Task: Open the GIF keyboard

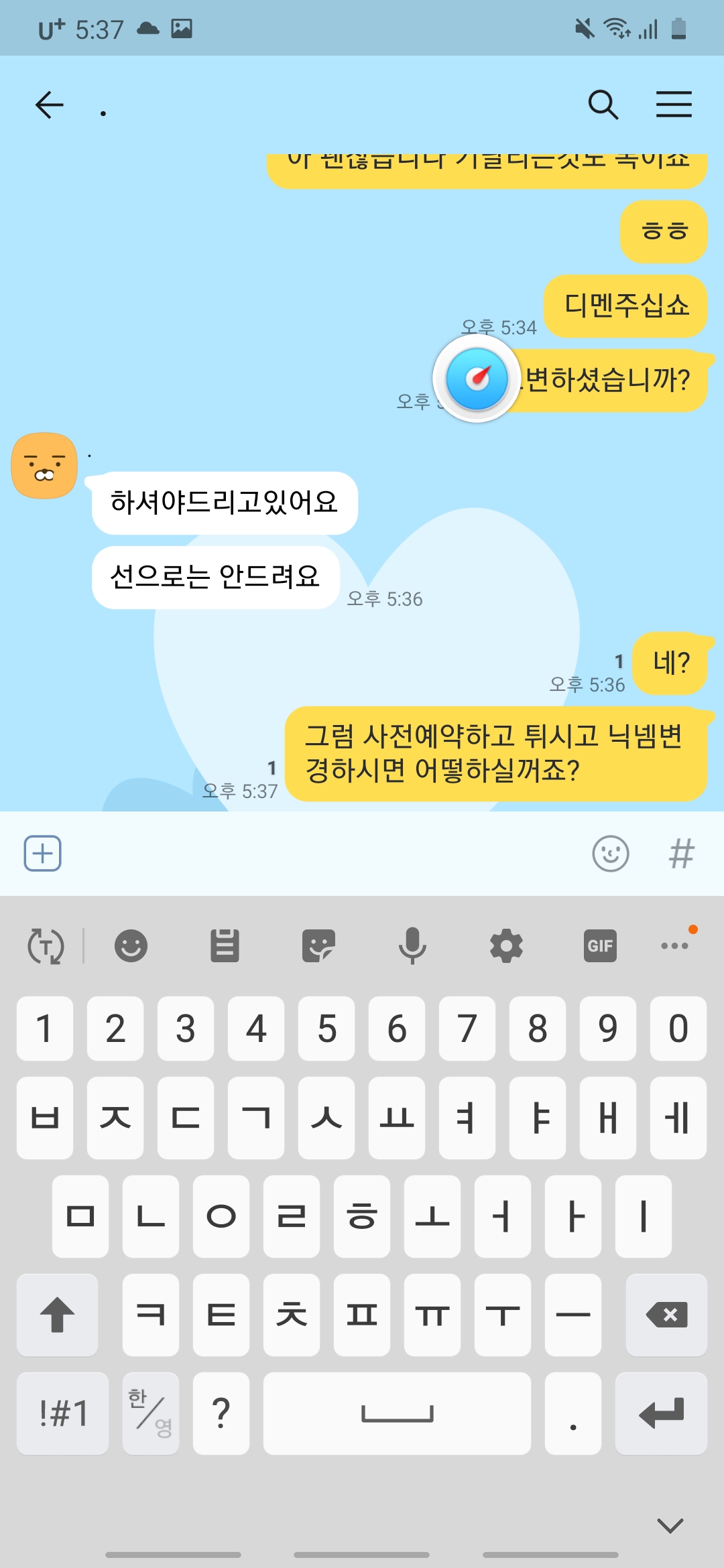Action: tap(600, 946)
